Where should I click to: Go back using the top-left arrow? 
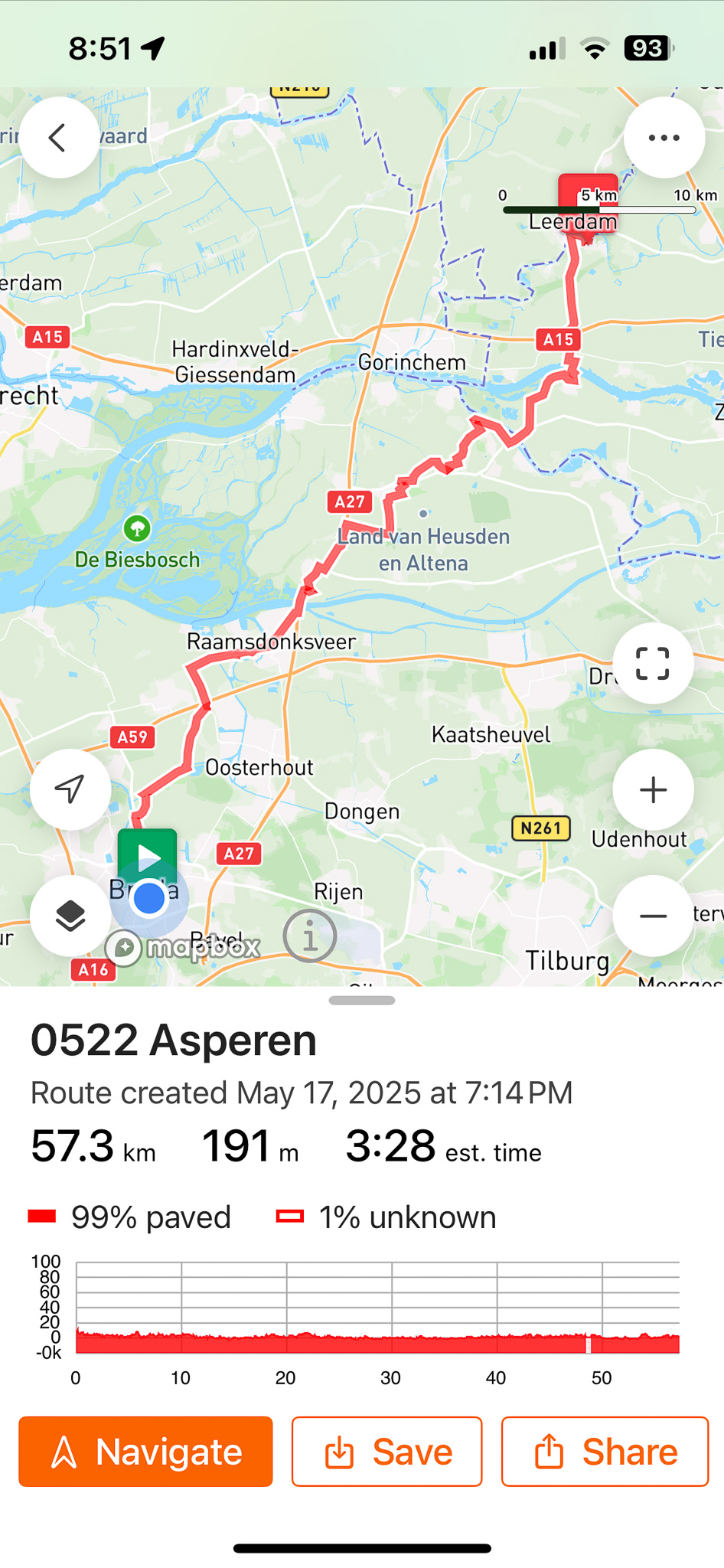[x=59, y=138]
